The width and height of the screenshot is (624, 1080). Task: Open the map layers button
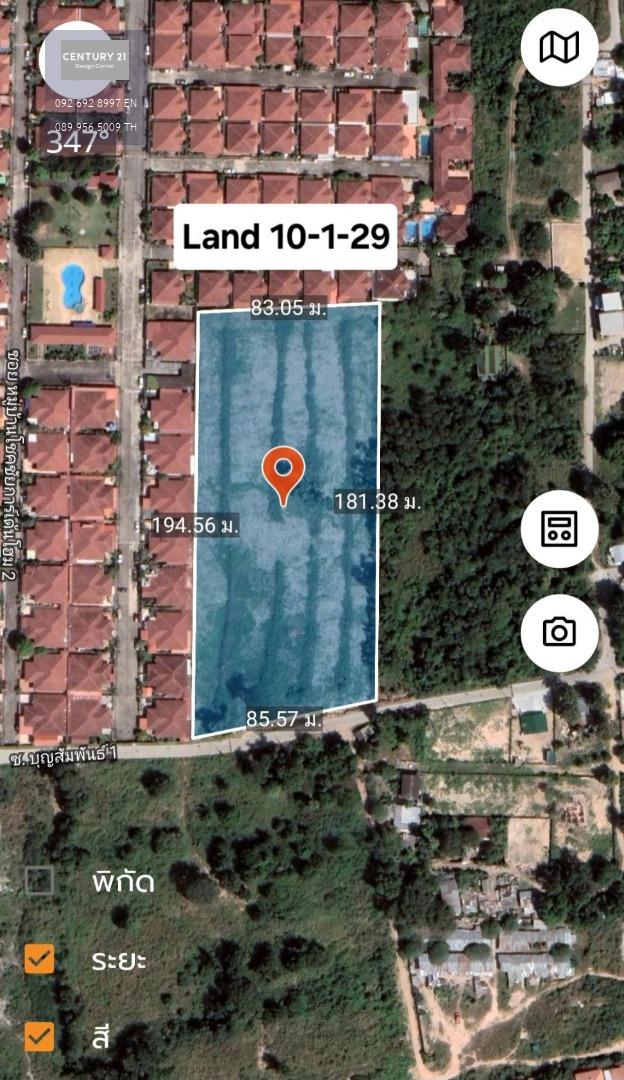pyautogui.click(x=559, y=47)
